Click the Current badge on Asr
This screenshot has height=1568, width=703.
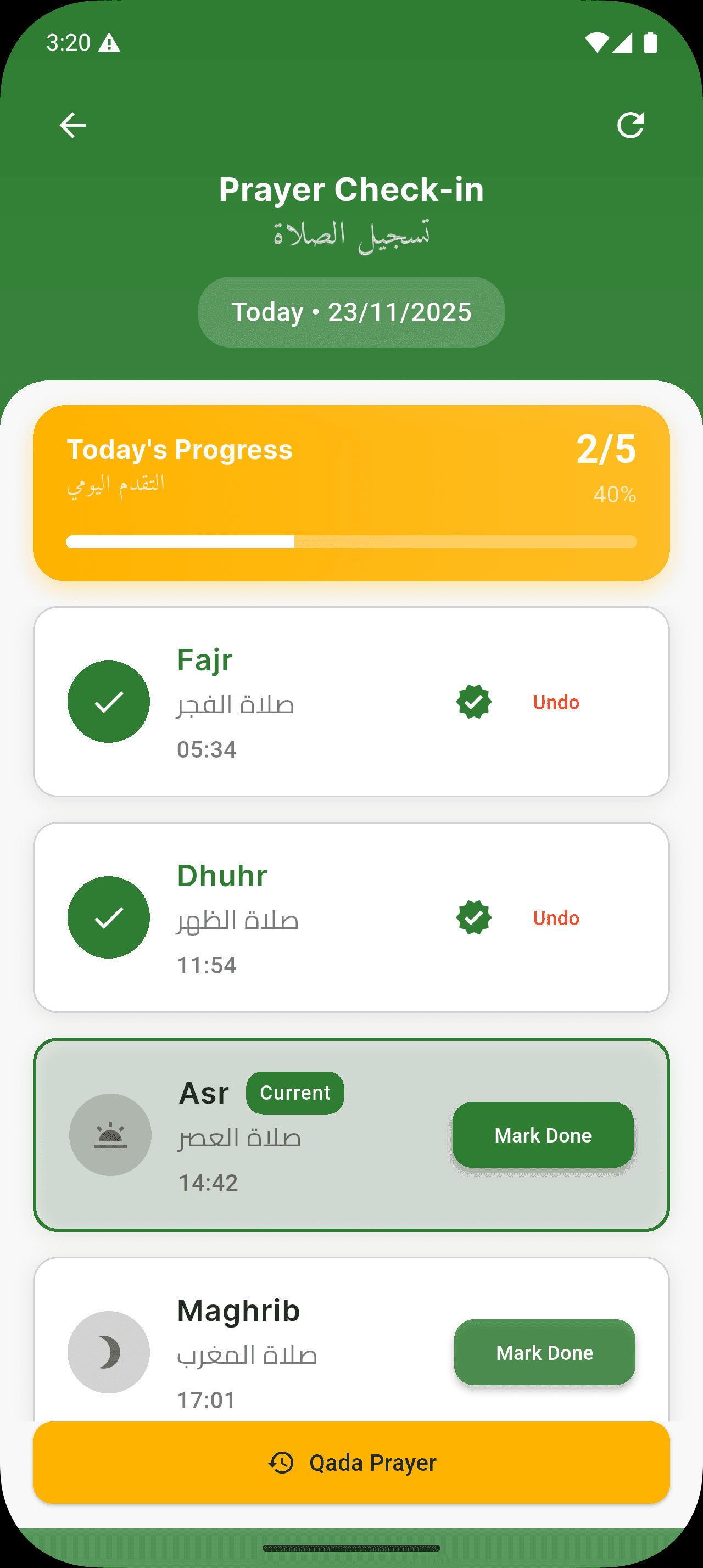[294, 1093]
